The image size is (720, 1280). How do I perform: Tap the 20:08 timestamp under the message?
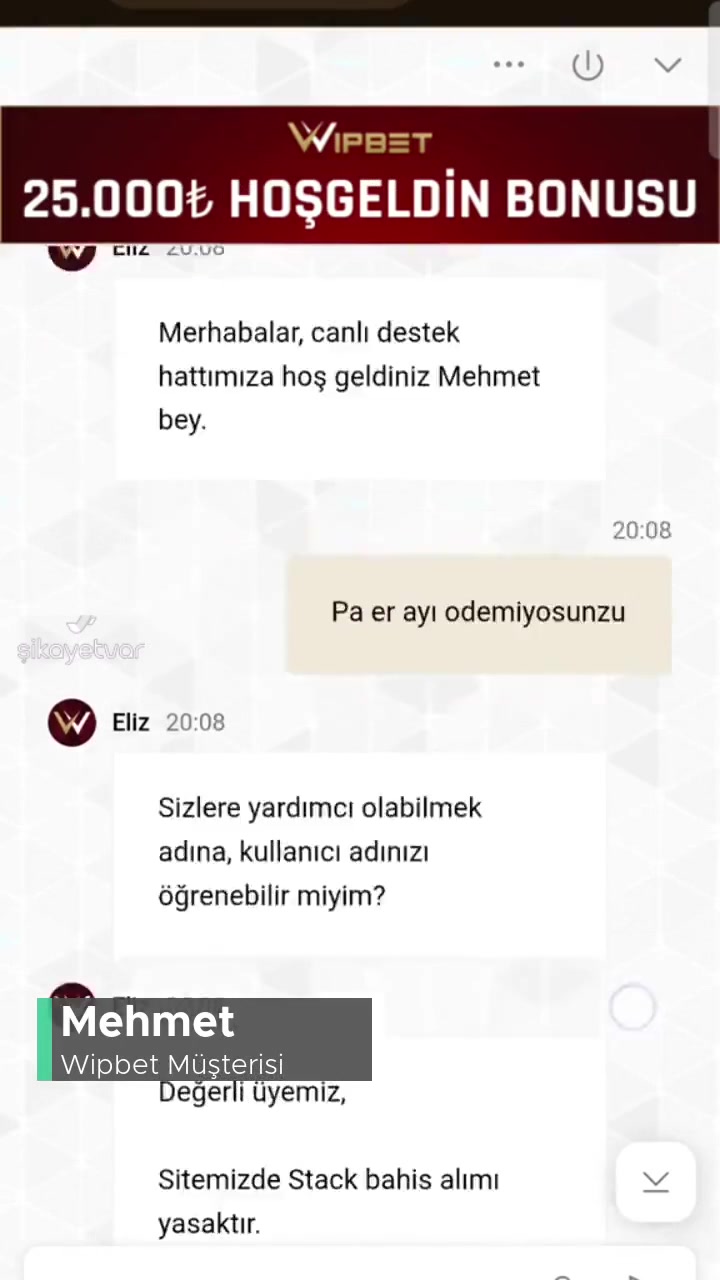[641, 530]
